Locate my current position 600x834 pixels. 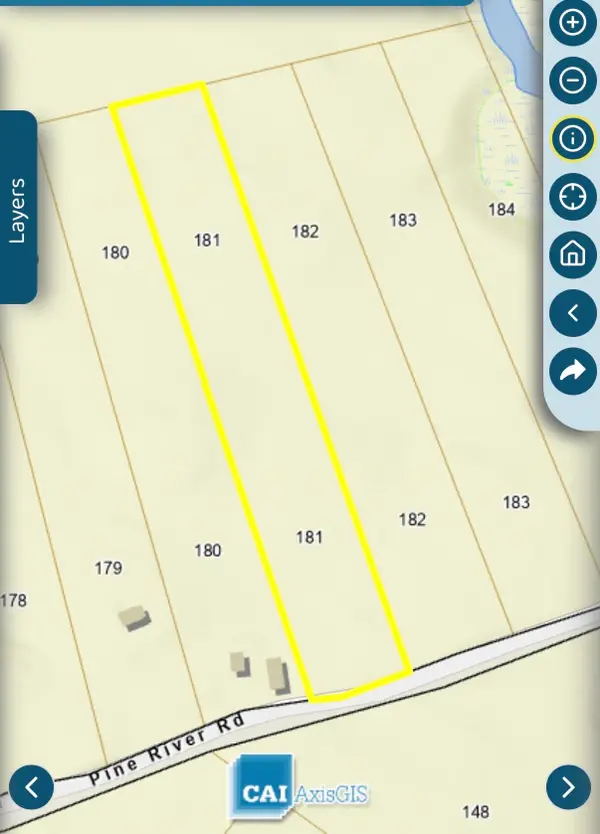(x=573, y=197)
